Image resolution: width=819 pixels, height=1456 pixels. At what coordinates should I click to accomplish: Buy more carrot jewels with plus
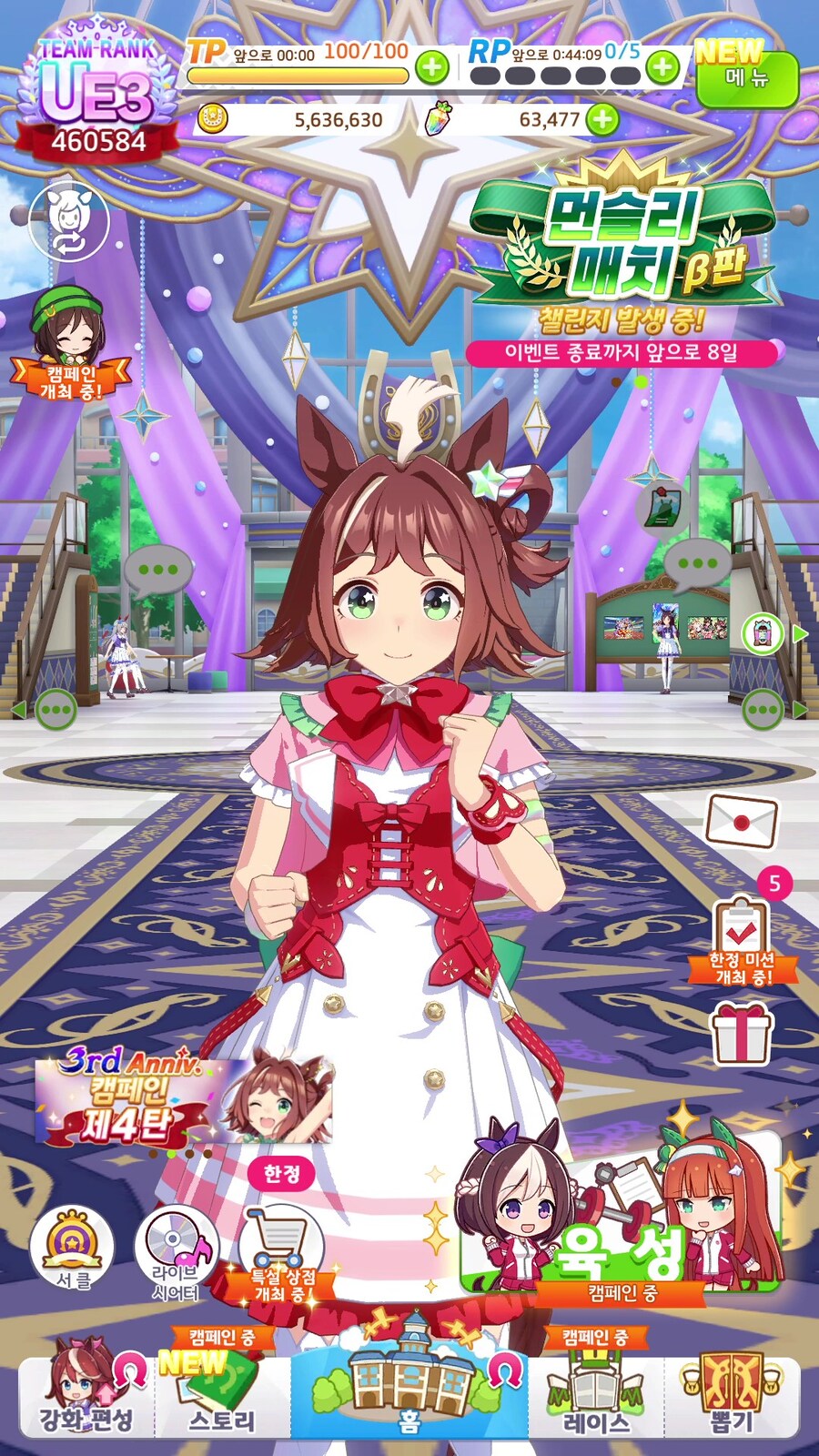pyautogui.click(x=602, y=119)
